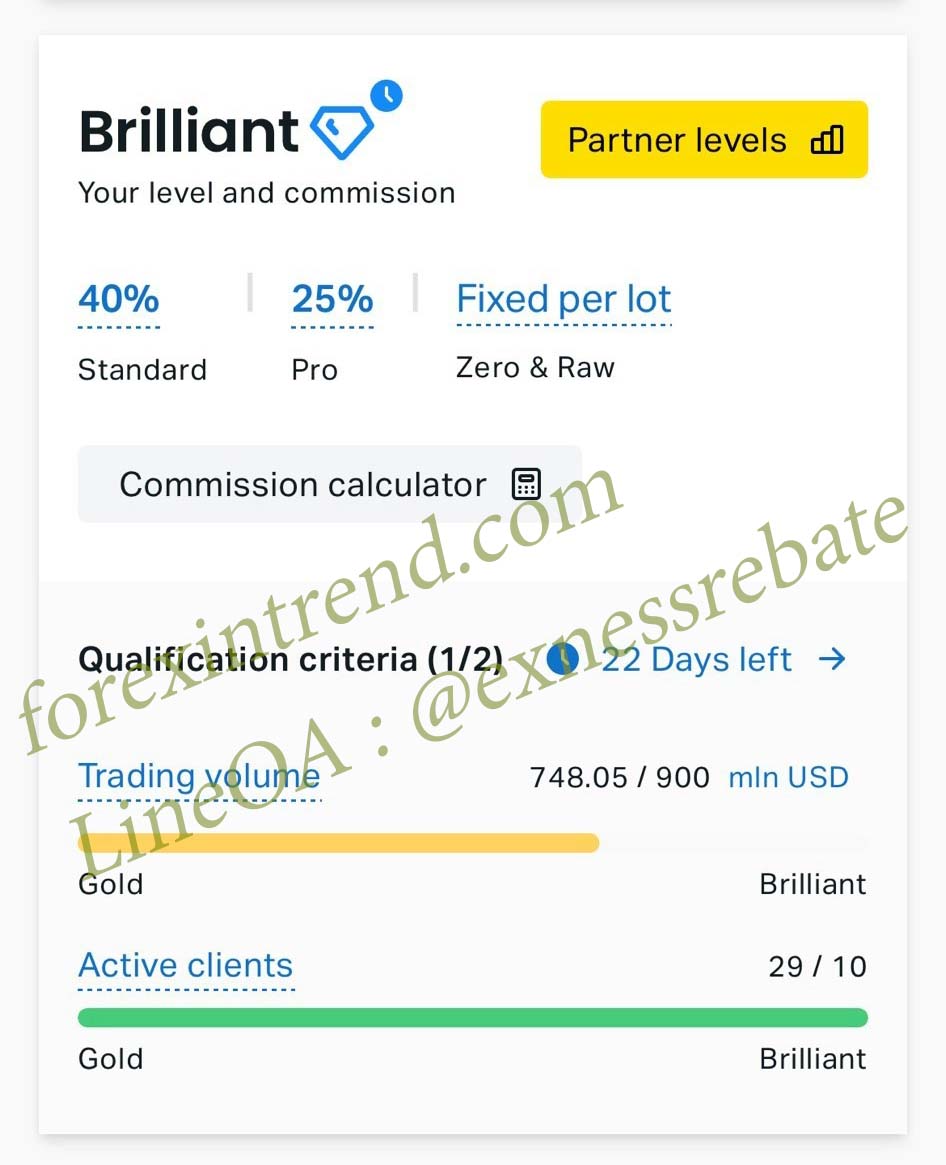Tap the Active clients link
Viewport: 946px width, 1165px height.
click(186, 965)
